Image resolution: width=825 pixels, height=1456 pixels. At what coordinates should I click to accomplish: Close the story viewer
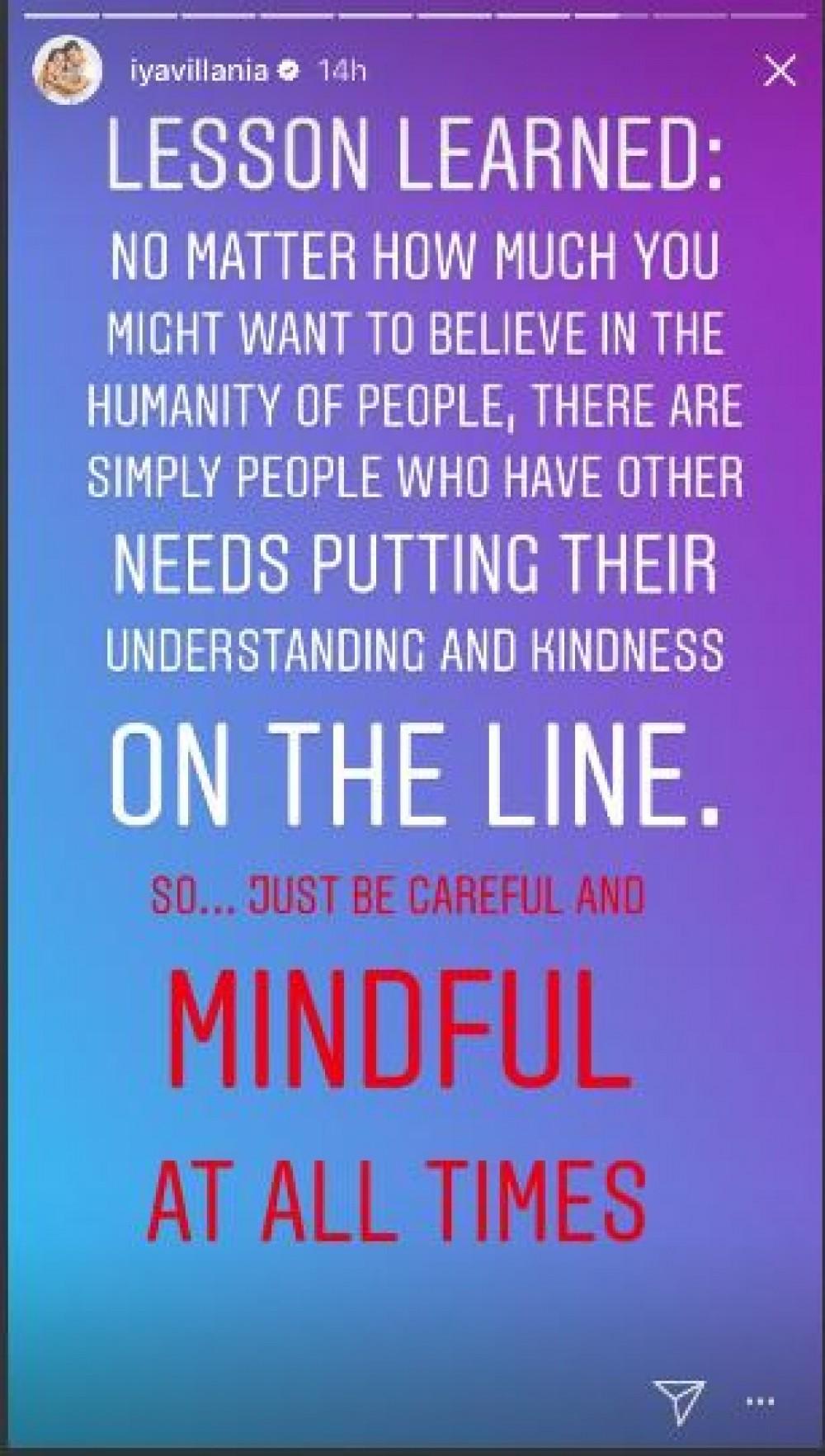(x=780, y=73)
